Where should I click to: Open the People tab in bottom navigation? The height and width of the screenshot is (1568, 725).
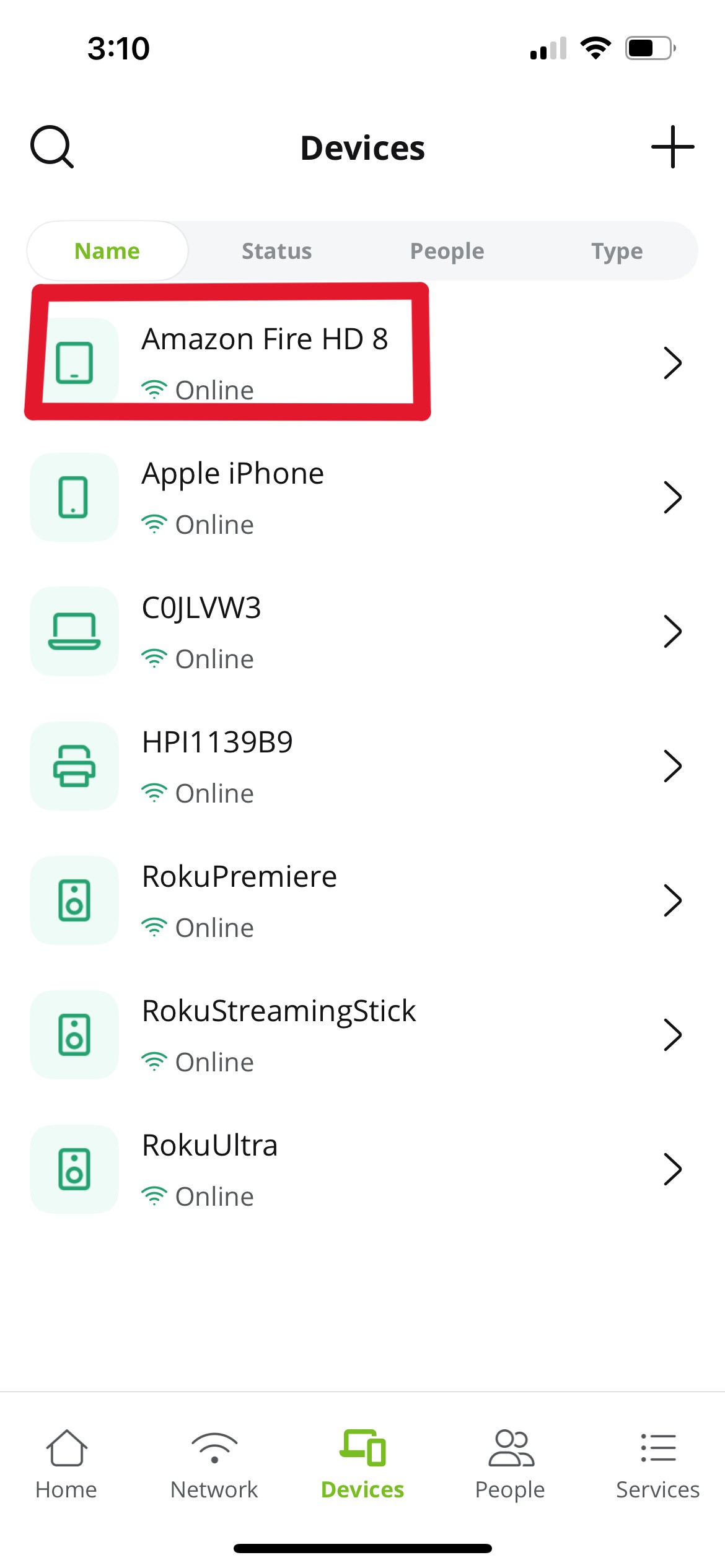(x=510, y=1465)
